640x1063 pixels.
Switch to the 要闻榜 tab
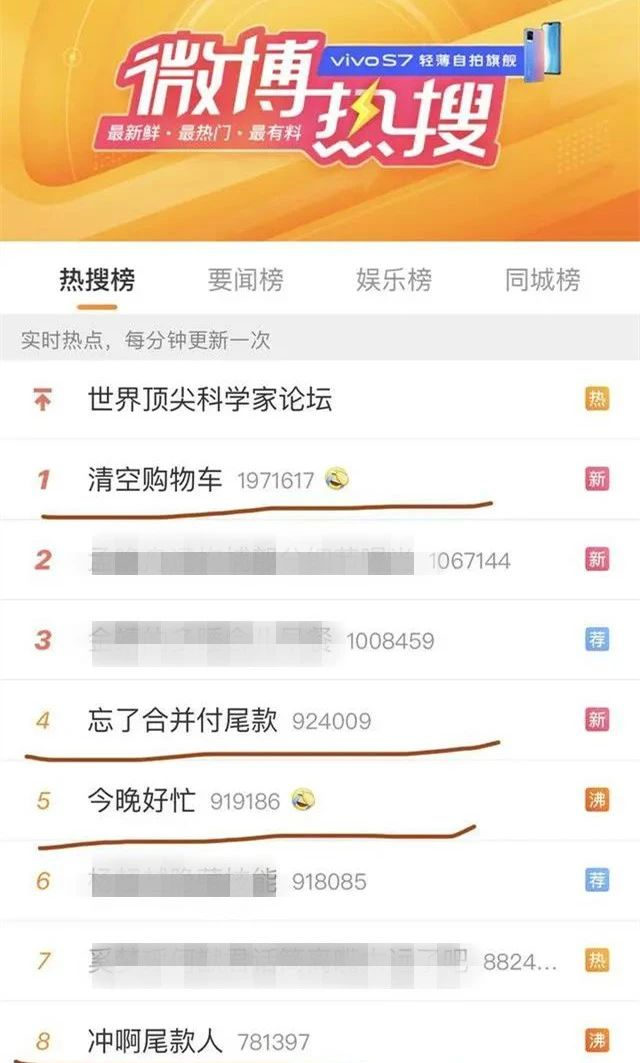coord(245,280)
